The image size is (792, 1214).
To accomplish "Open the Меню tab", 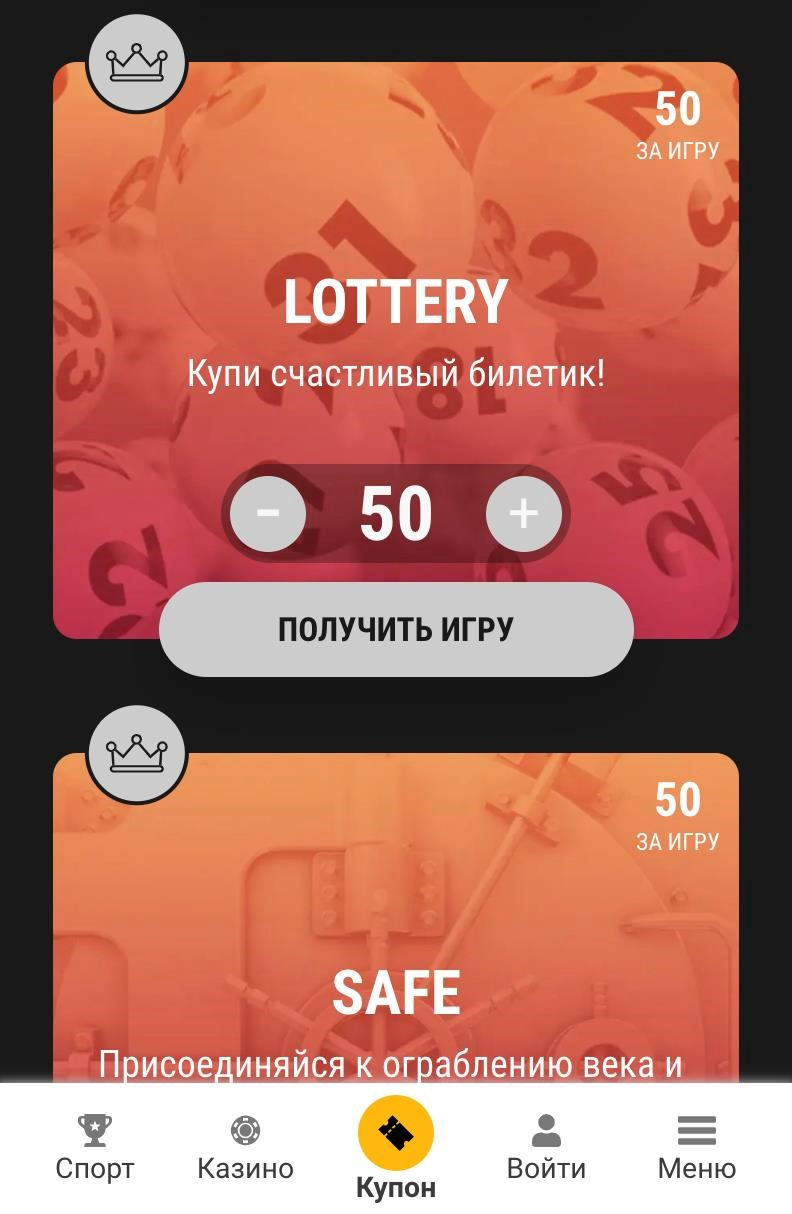I will click(x=697, y=1148).
